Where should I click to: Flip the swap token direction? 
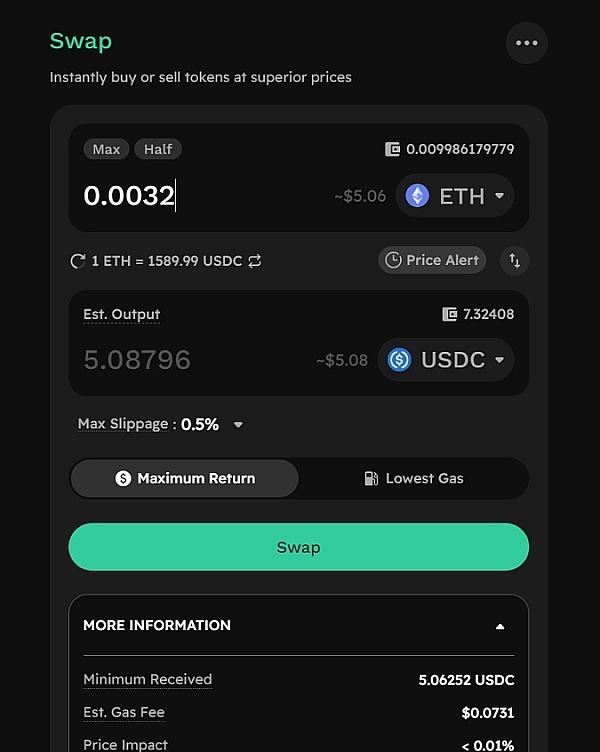514,260
